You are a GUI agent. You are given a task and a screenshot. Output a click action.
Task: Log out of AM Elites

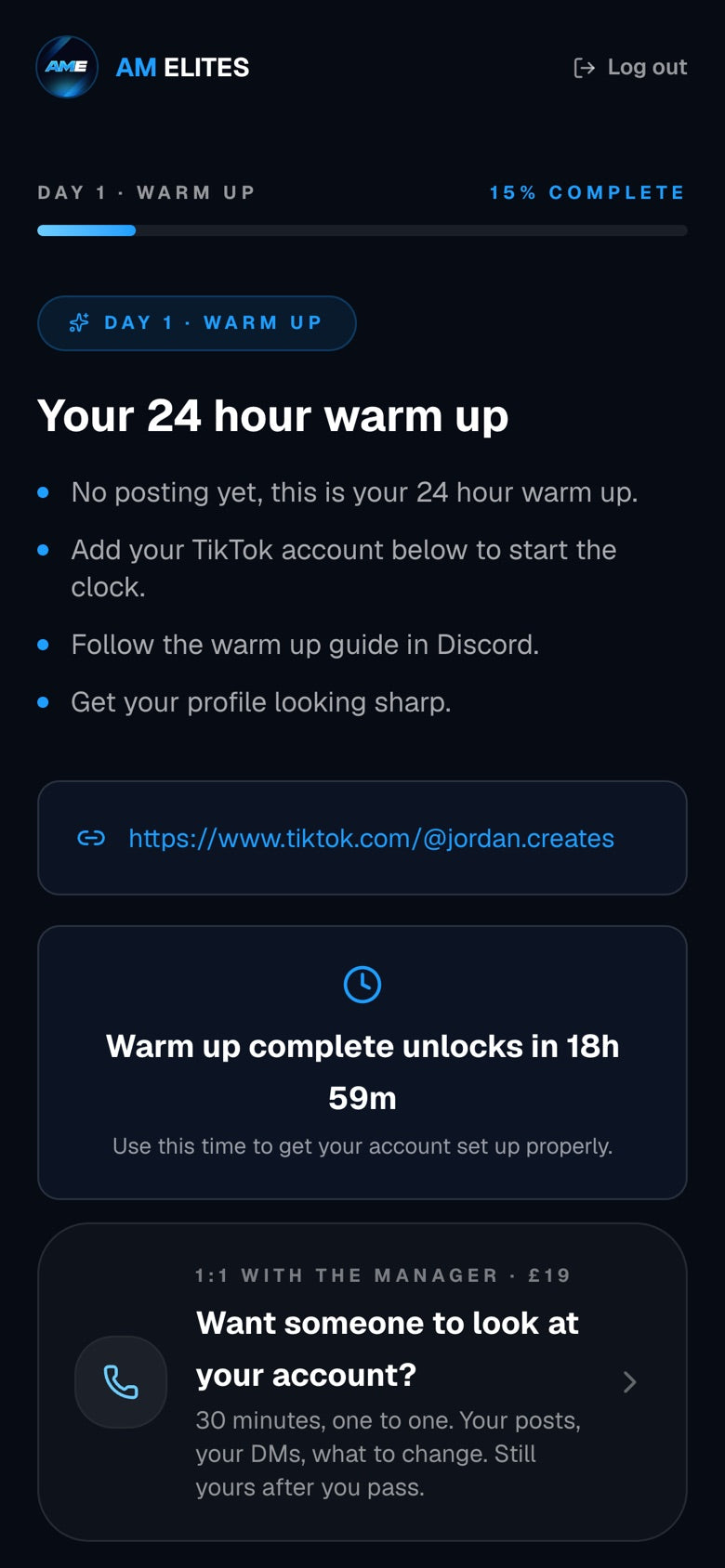[x=630, y=67]
